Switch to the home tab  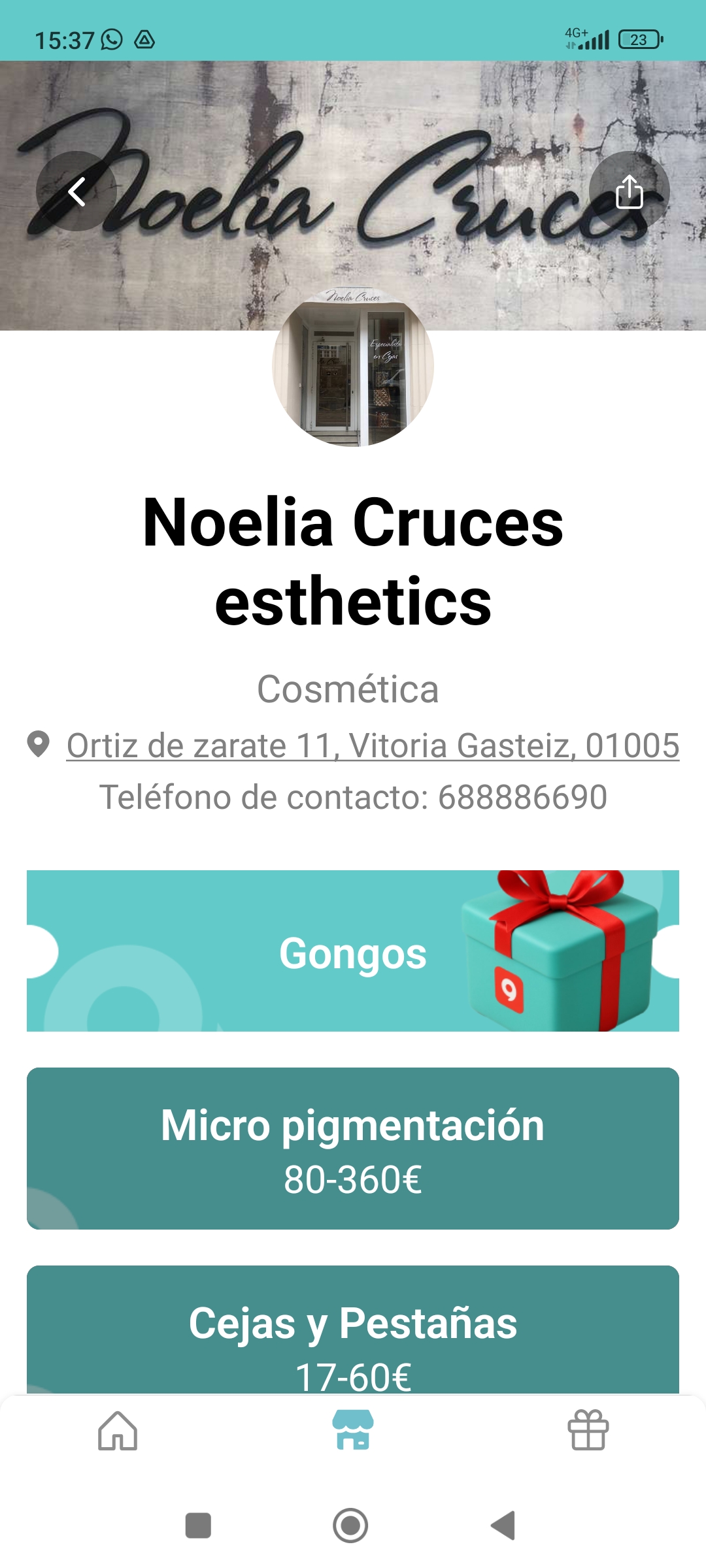(x=118, y=1430)
